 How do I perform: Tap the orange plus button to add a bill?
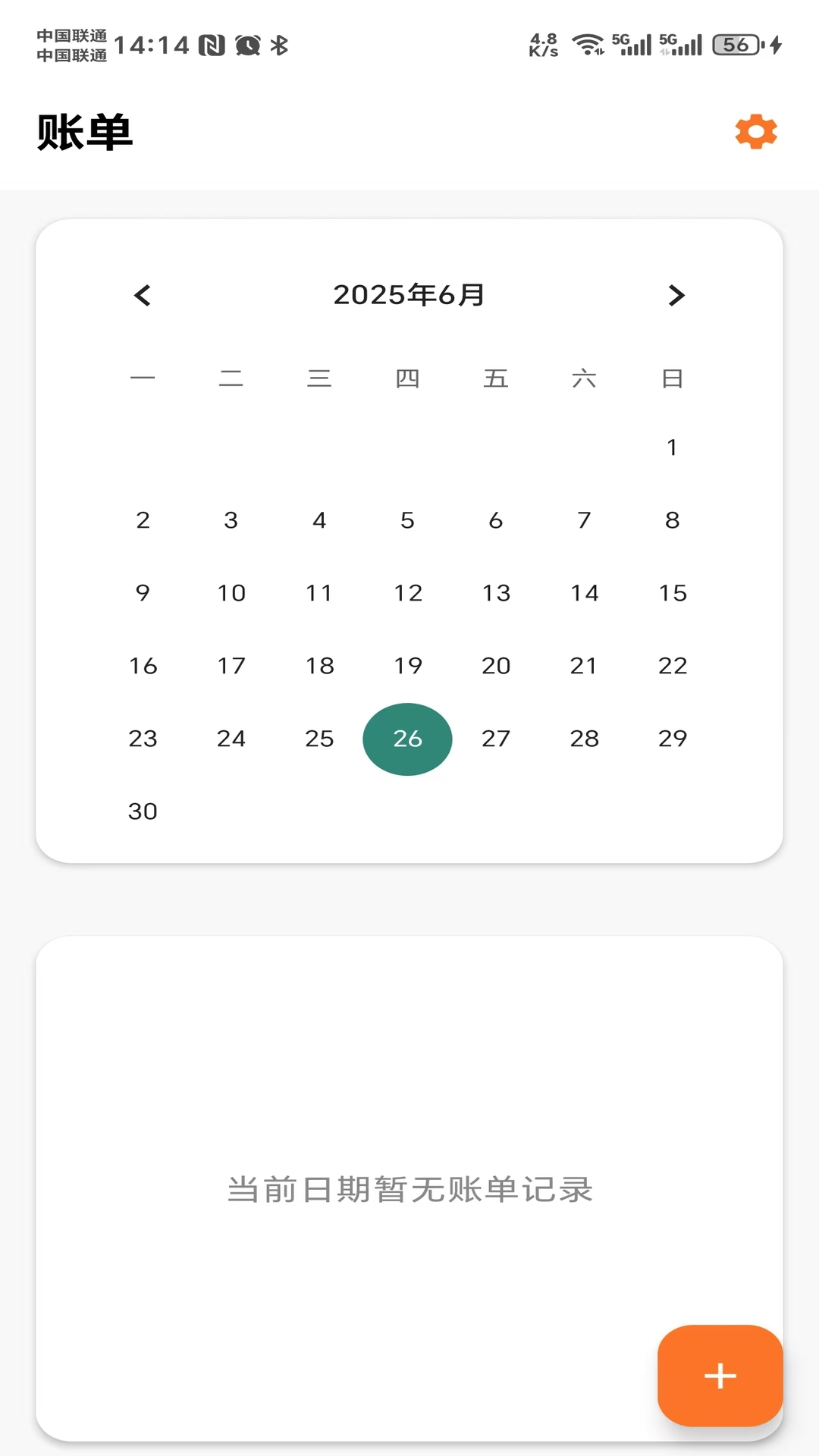click(x=719, y=1376)
